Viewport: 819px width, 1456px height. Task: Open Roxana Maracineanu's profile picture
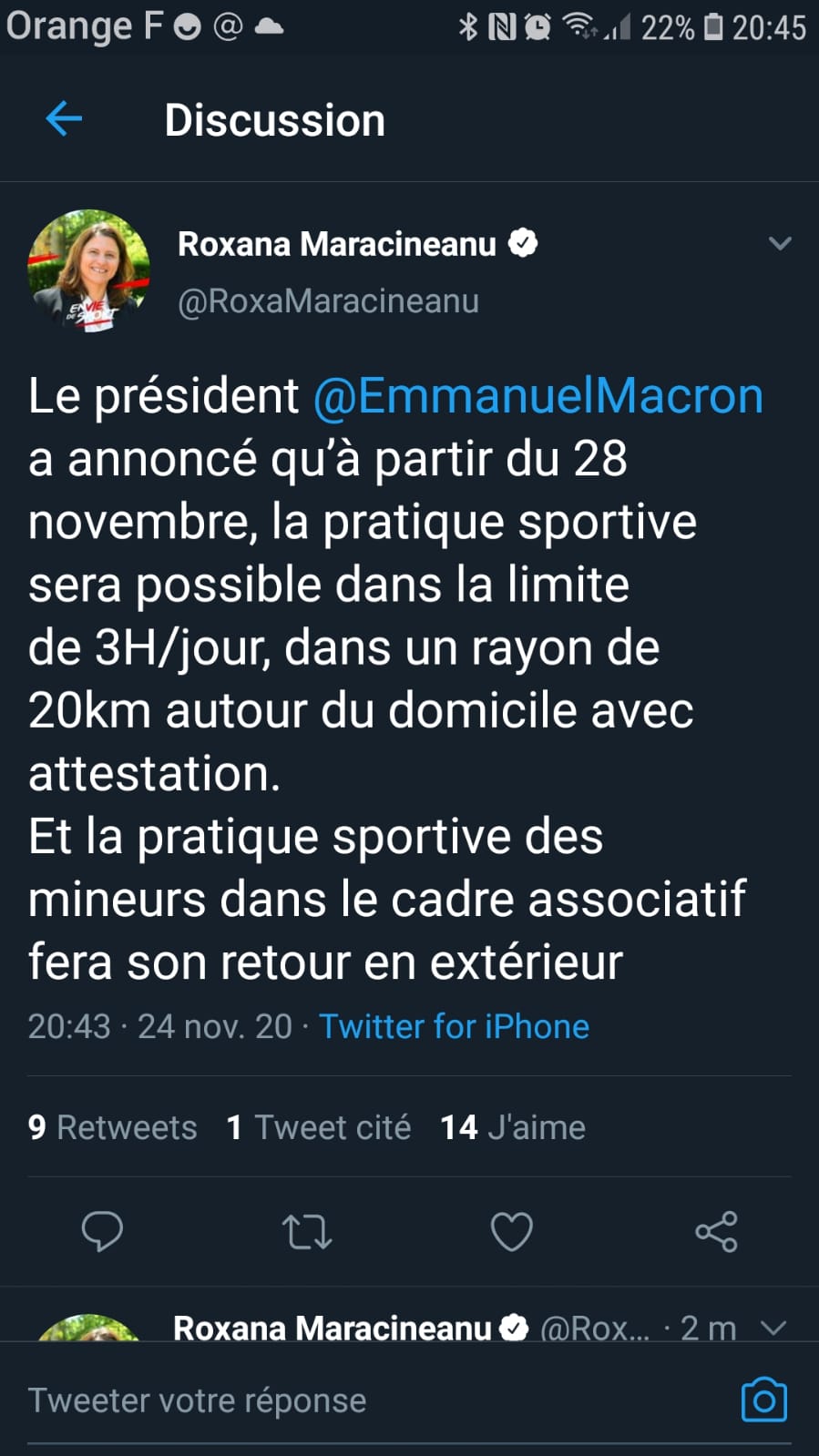[x=89, y=271]
